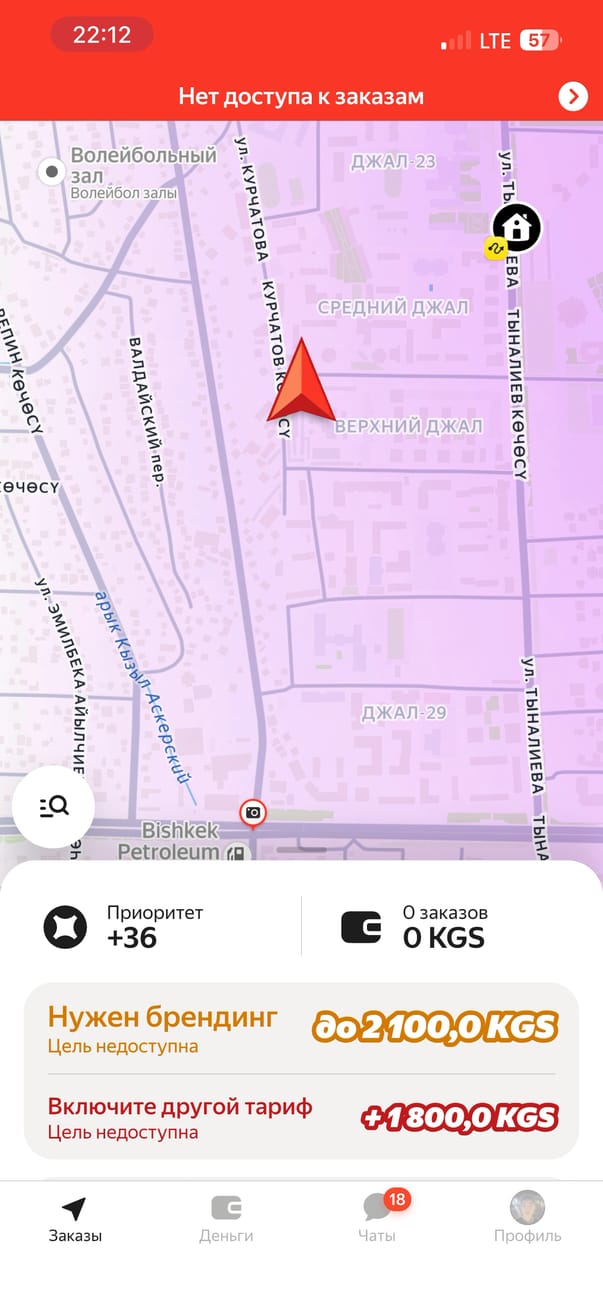The height and width of the screenshot is (1305, 603).
Task: Go to the Профиль tab
Action: [x=527, y=1219]
